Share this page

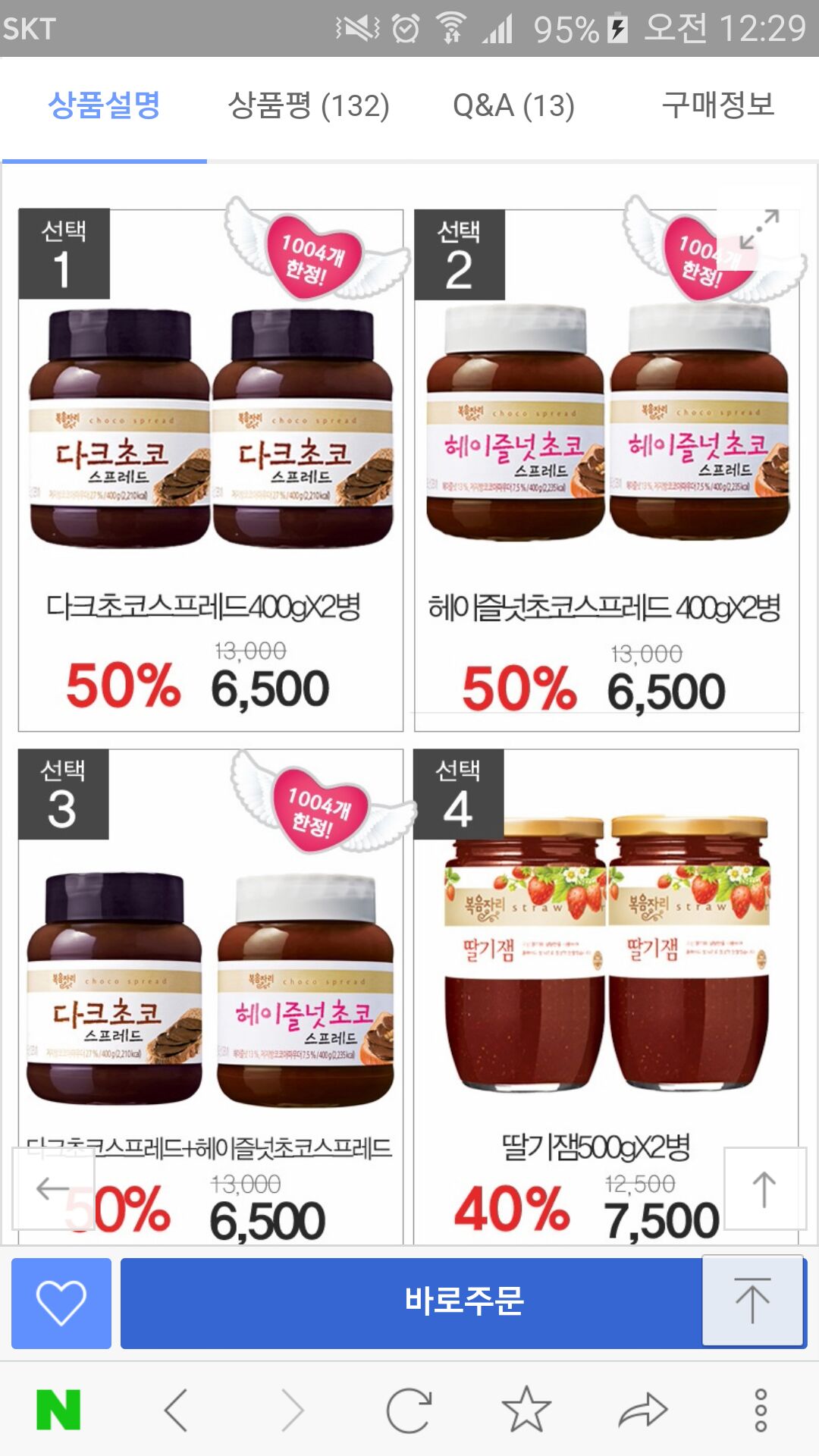coord(643,1410)
